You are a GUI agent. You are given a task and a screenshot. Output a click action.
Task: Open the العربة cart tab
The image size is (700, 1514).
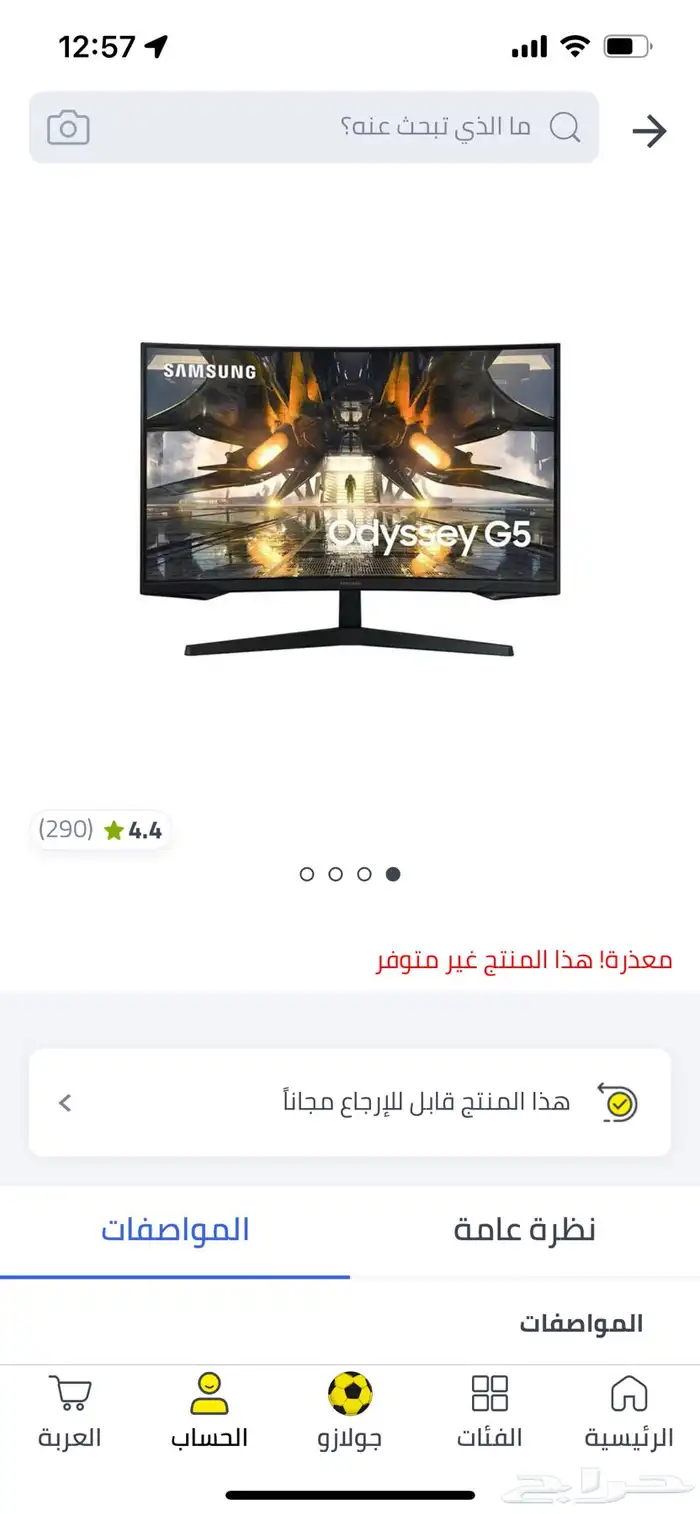(x=70, y=1412)
